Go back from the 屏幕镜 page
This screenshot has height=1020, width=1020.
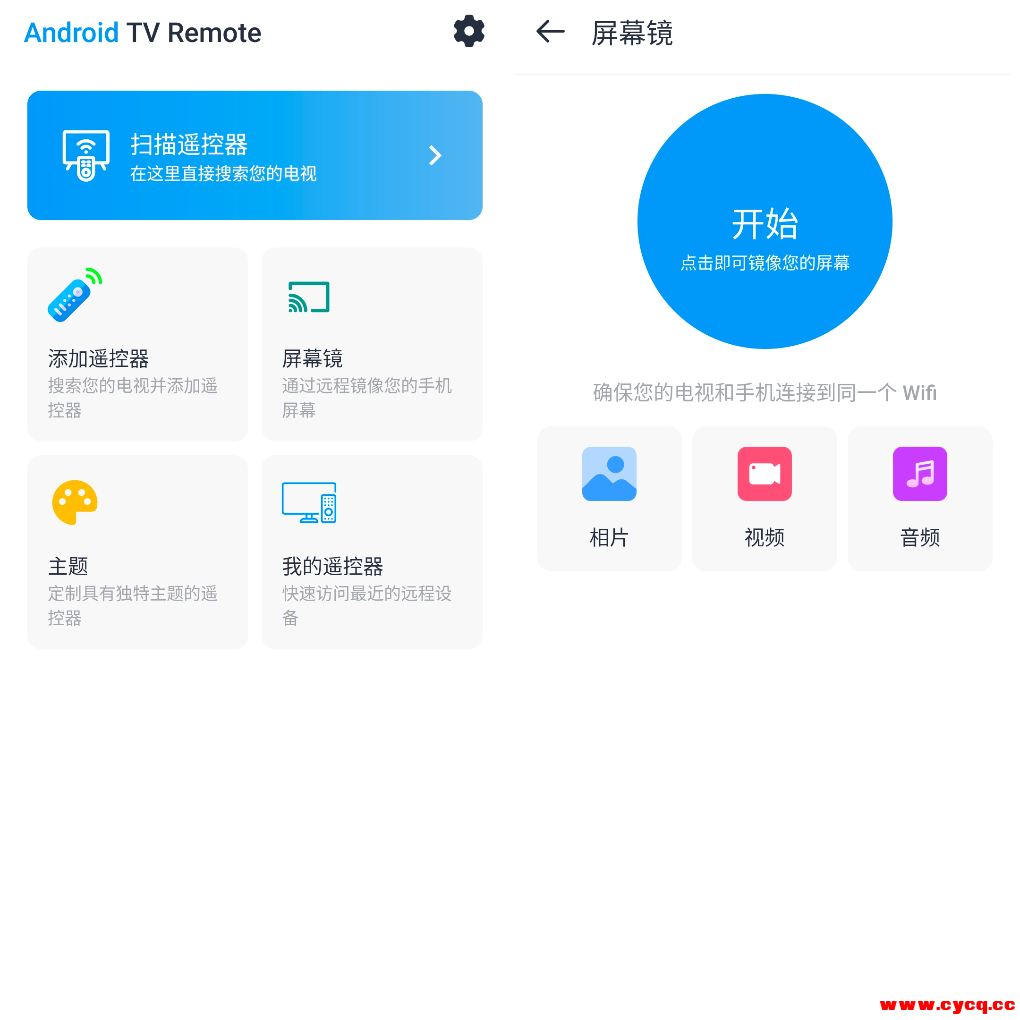[550, 32]
